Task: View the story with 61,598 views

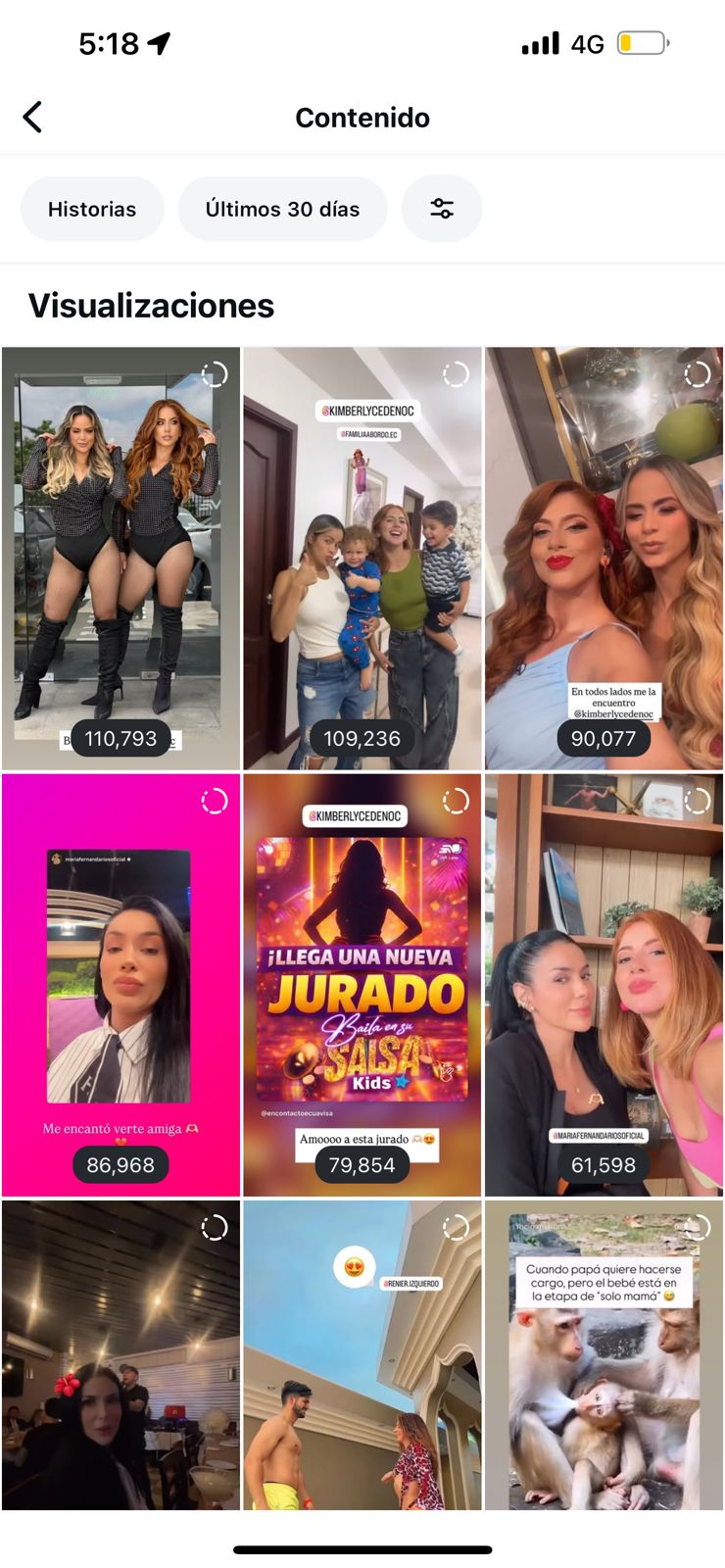Action: click(604, 984)
